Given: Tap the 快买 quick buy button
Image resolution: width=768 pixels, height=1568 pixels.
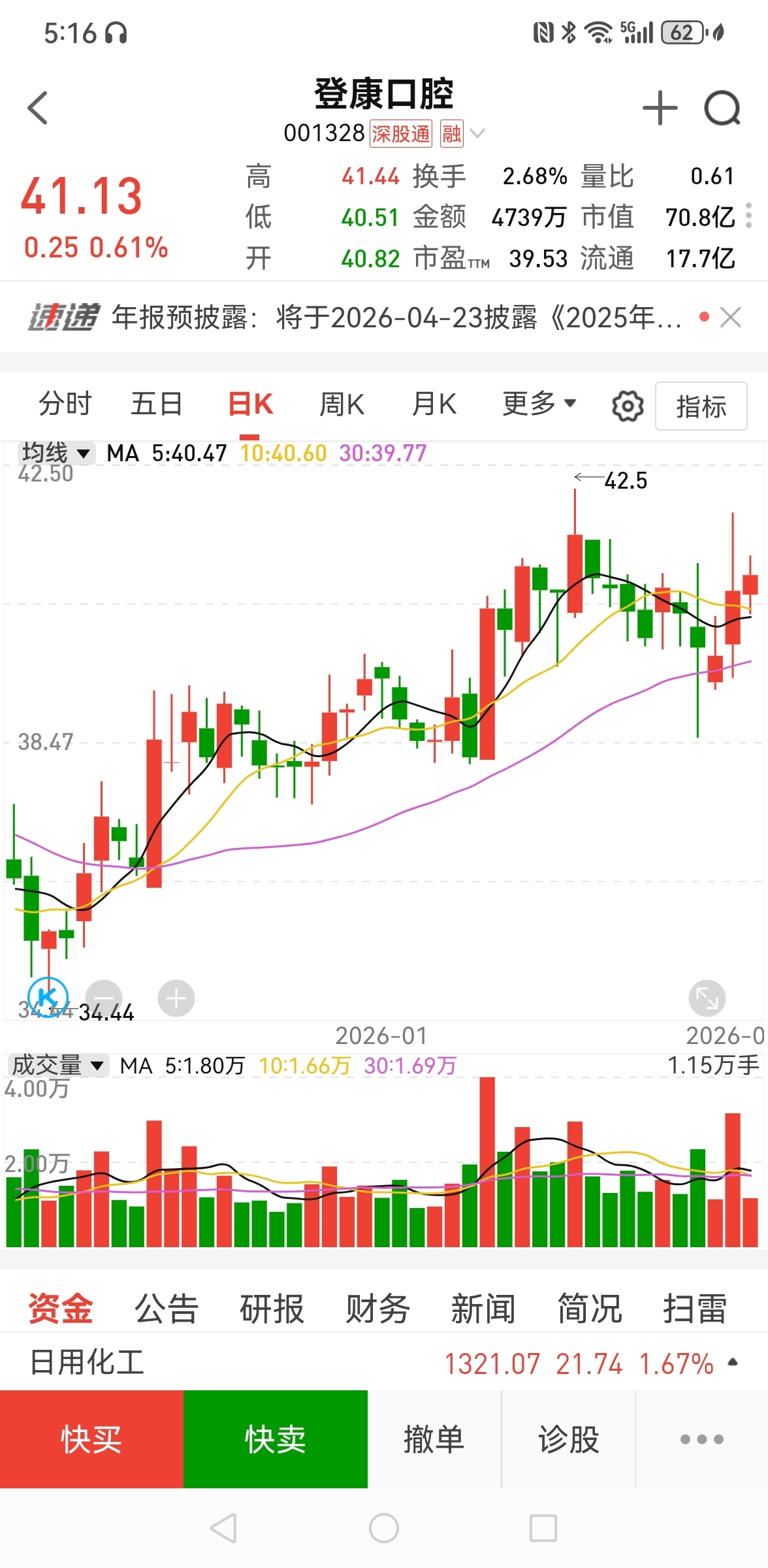Looking at the screenshot, I should [91, 1439].
